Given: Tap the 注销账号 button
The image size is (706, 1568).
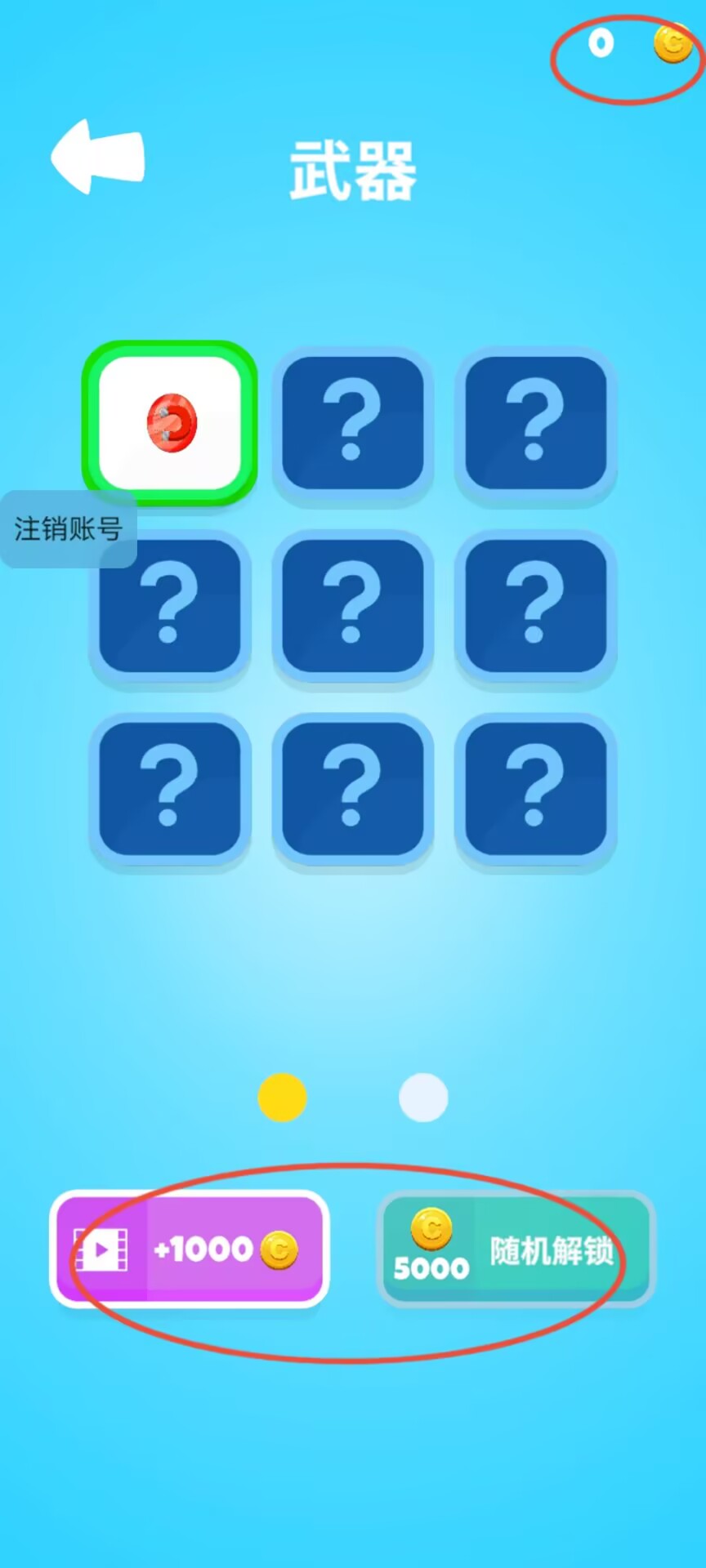Looking at the screenshot, I should [x=68, y=529].
